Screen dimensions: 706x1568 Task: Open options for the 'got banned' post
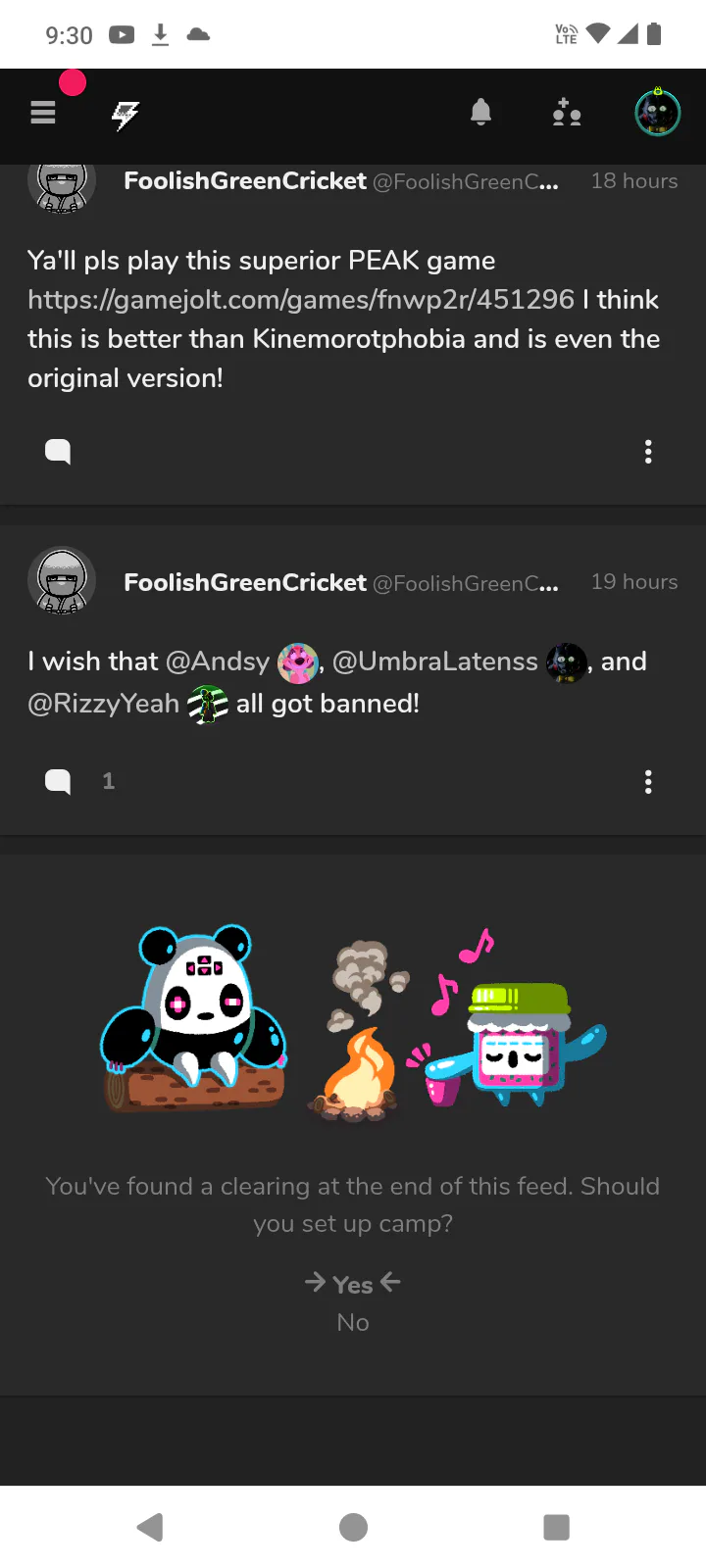(648, 781)
